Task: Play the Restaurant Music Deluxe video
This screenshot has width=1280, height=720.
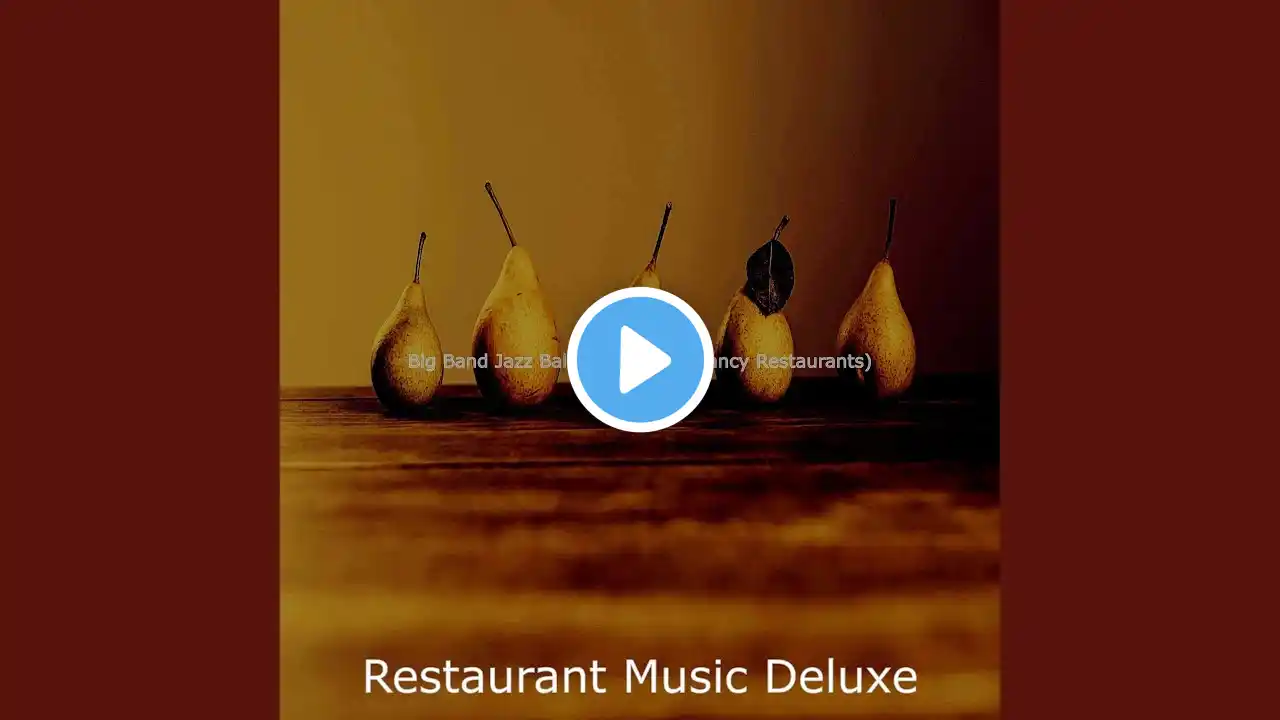Action: pyautogui.click(x=640, y=360)
